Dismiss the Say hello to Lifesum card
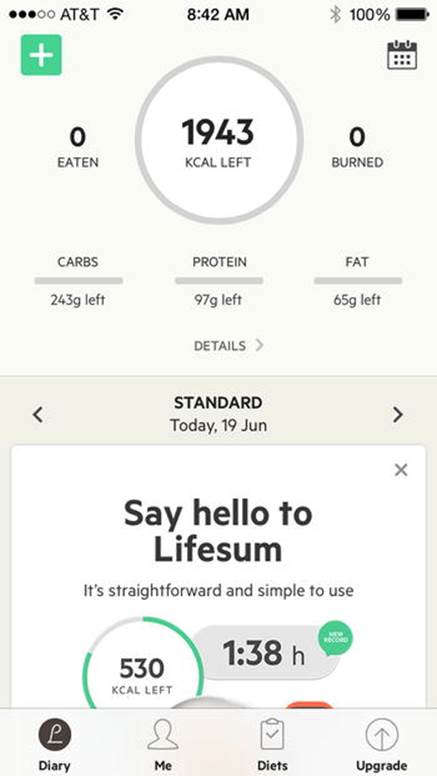 401,470
